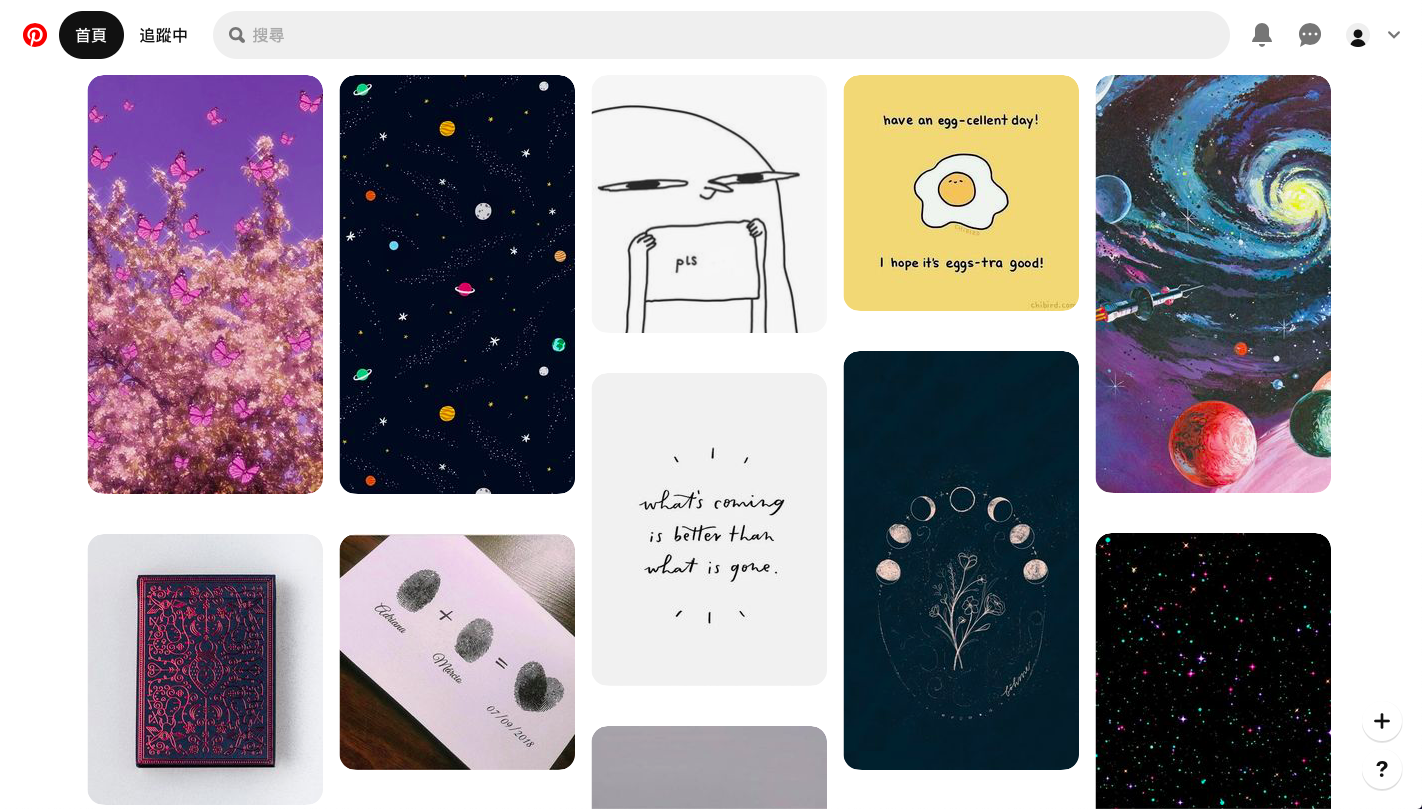Open the colorful starry sky pin
This screenshot has width=1422, height=809.
1213,670
